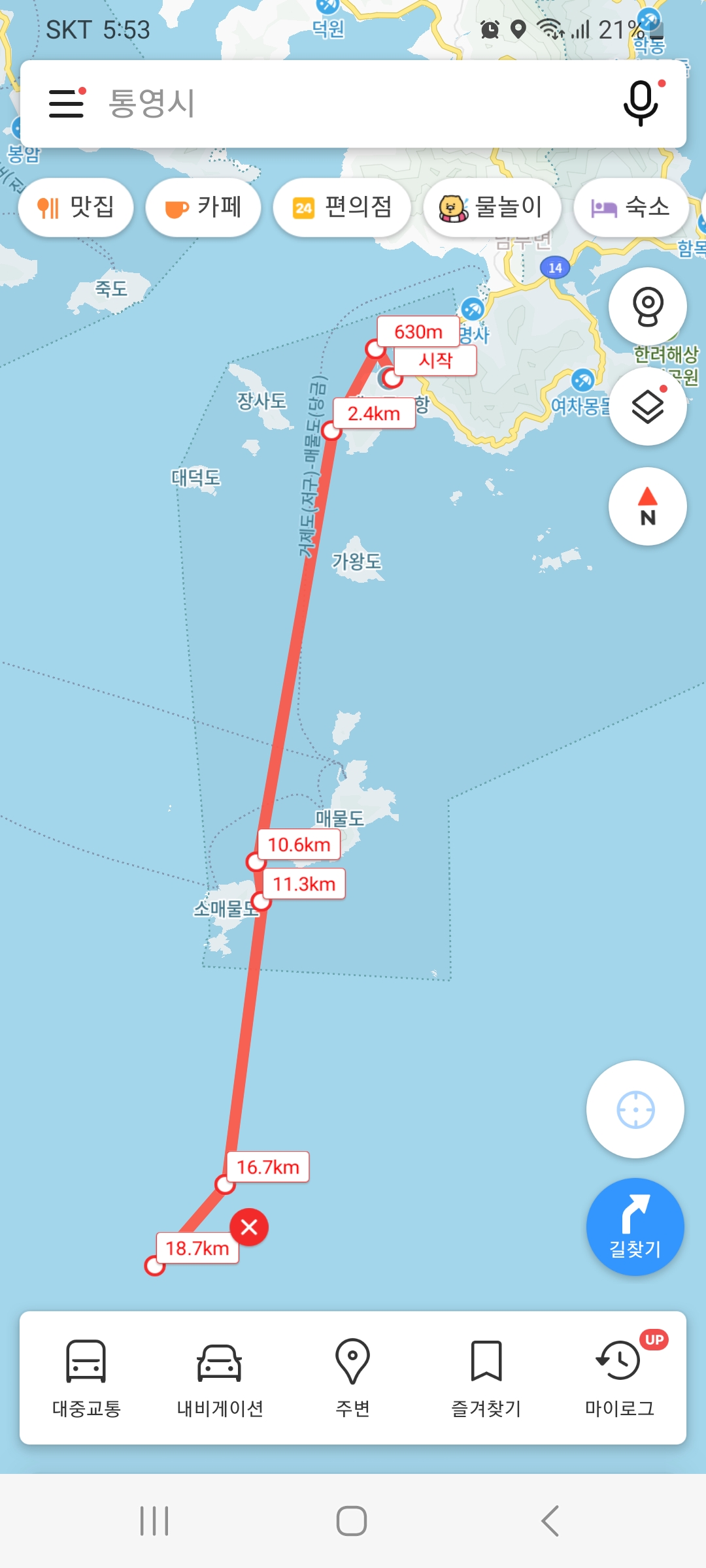Viewport: 706px width, 1568px height.
Task: Select the 카페 chip
Action: click(203, 208)
